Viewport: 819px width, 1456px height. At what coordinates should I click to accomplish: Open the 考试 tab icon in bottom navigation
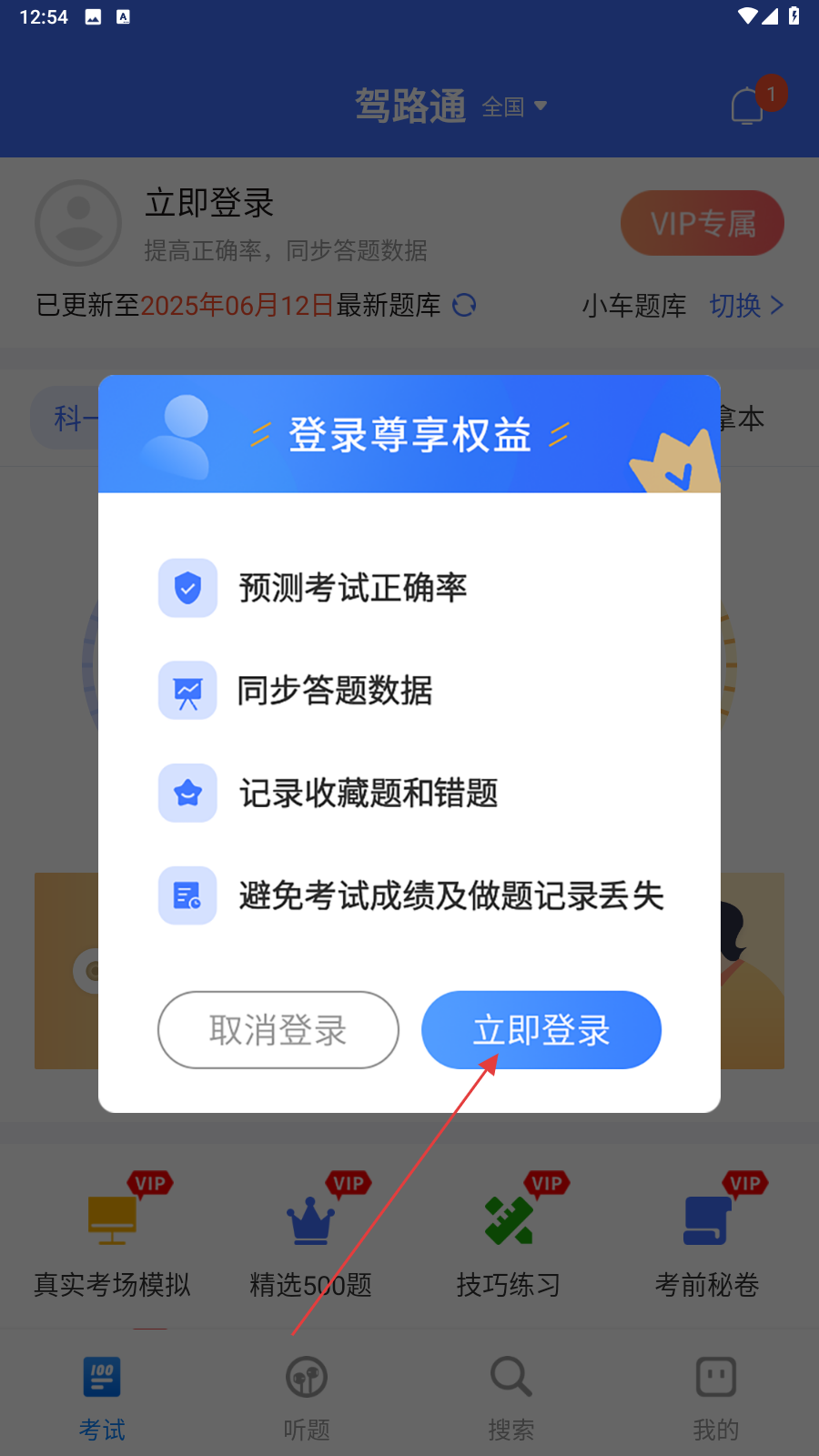pos(100,1377)
